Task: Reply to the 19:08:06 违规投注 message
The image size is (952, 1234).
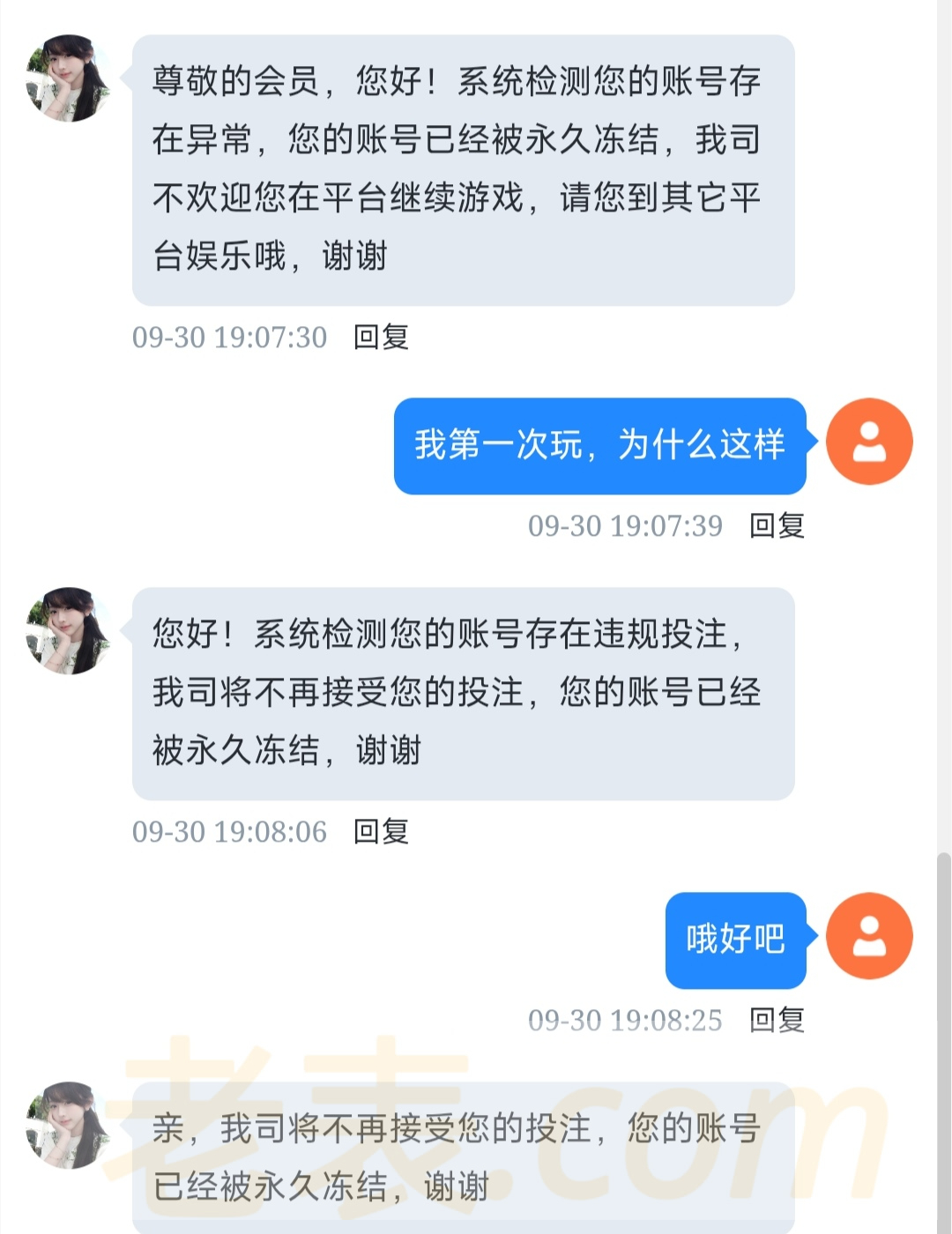Action: 381,831
